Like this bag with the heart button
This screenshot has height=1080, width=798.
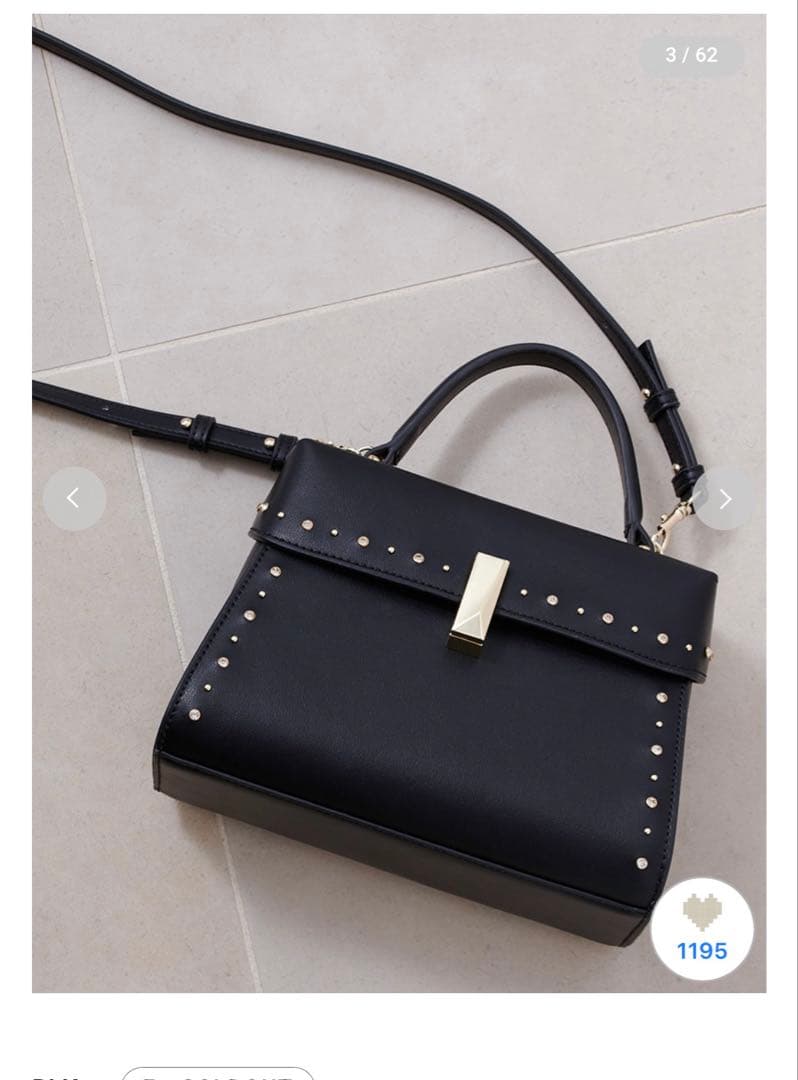[x=702, y=929]
